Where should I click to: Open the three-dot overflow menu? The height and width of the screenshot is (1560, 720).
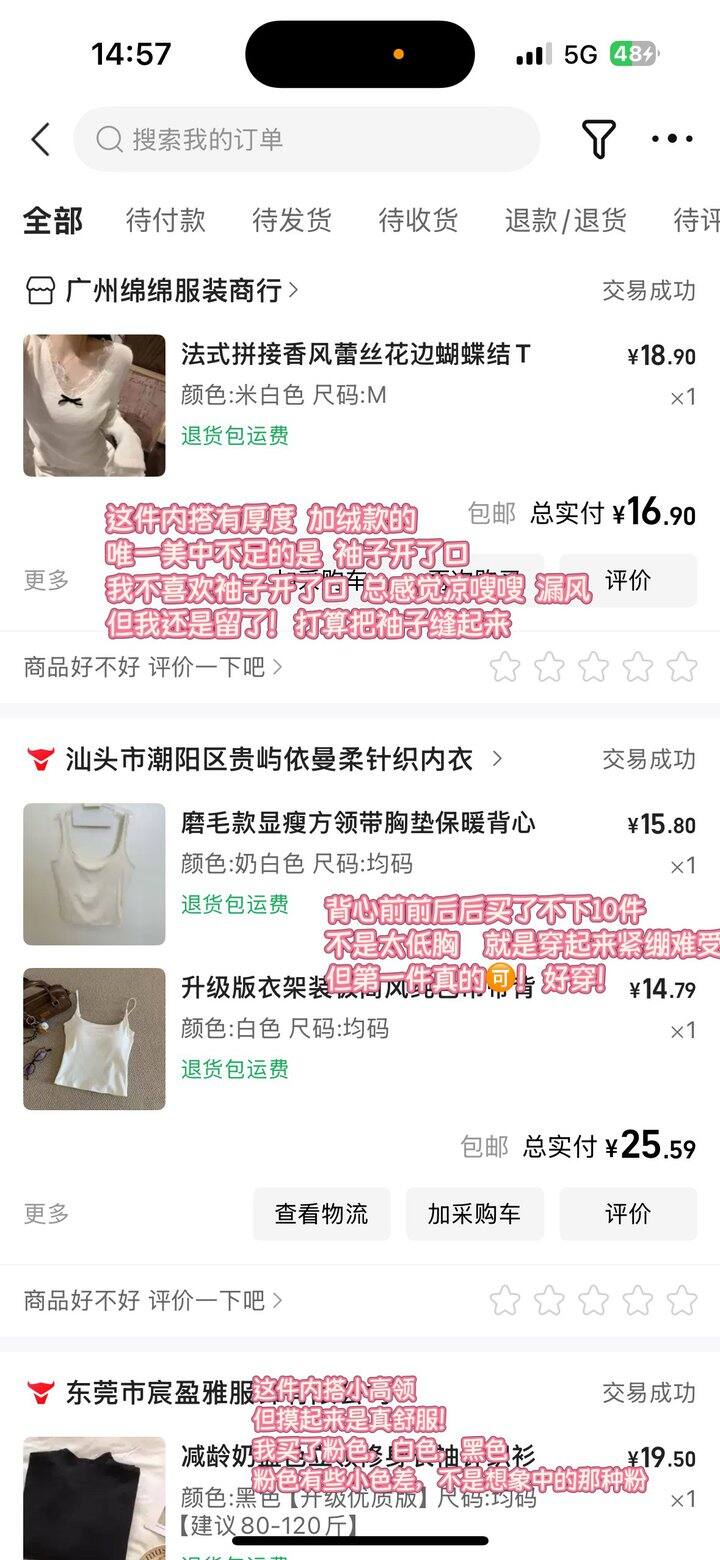672,139
